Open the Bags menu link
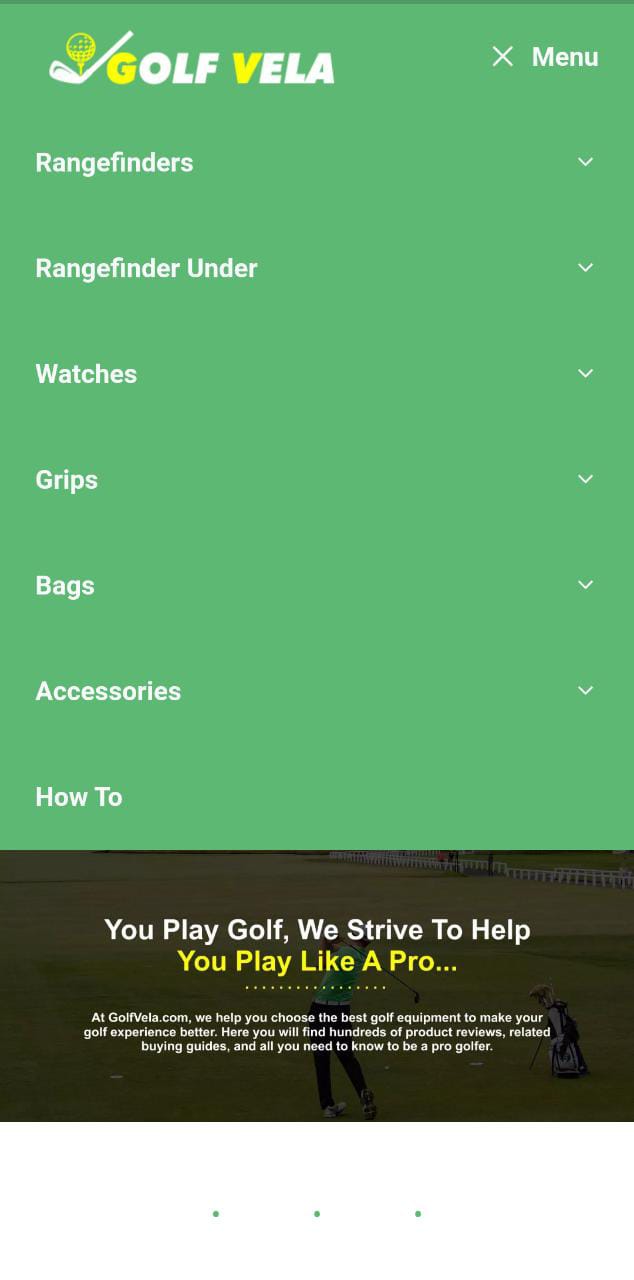The height and width of the screenshot is (1280, 634). 65,586
